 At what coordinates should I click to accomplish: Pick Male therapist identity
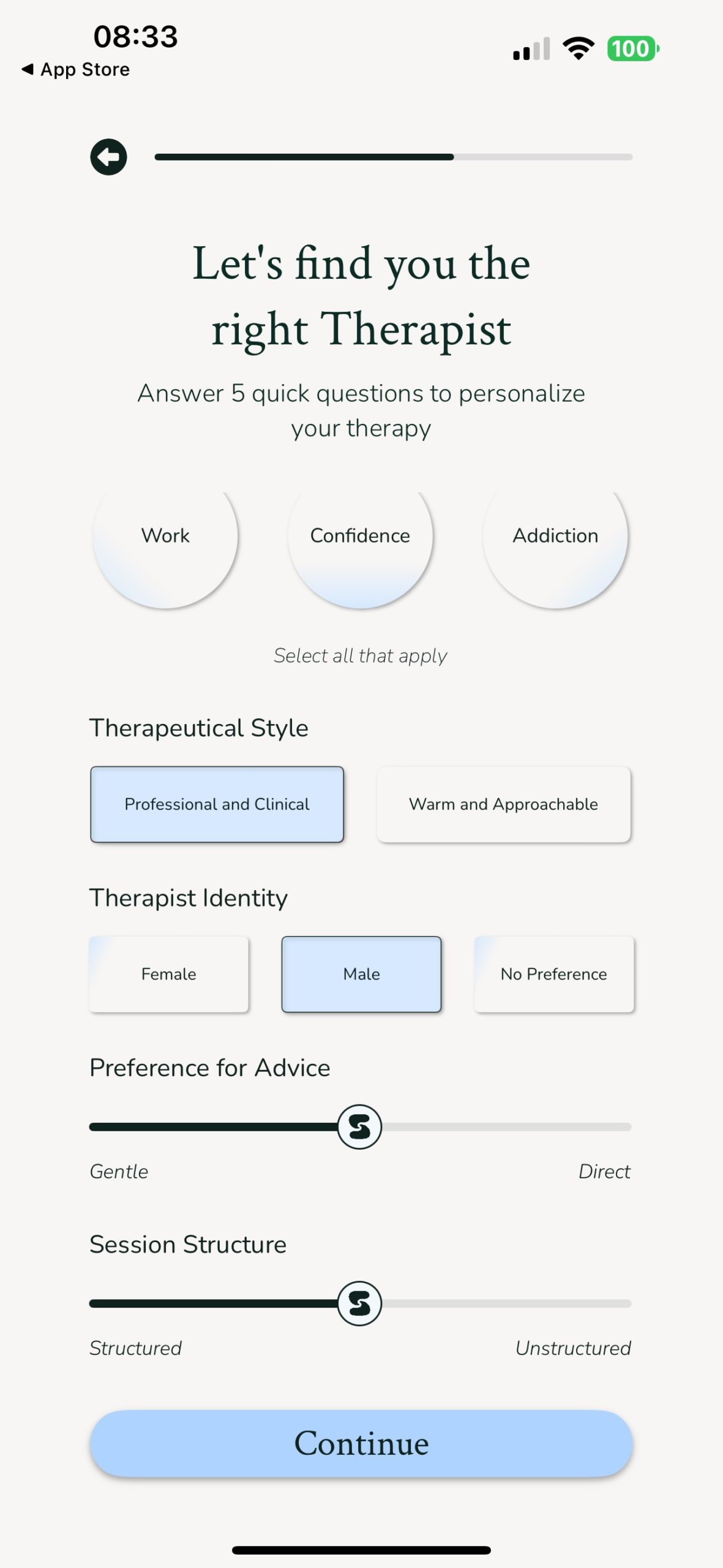pos(361,974)
